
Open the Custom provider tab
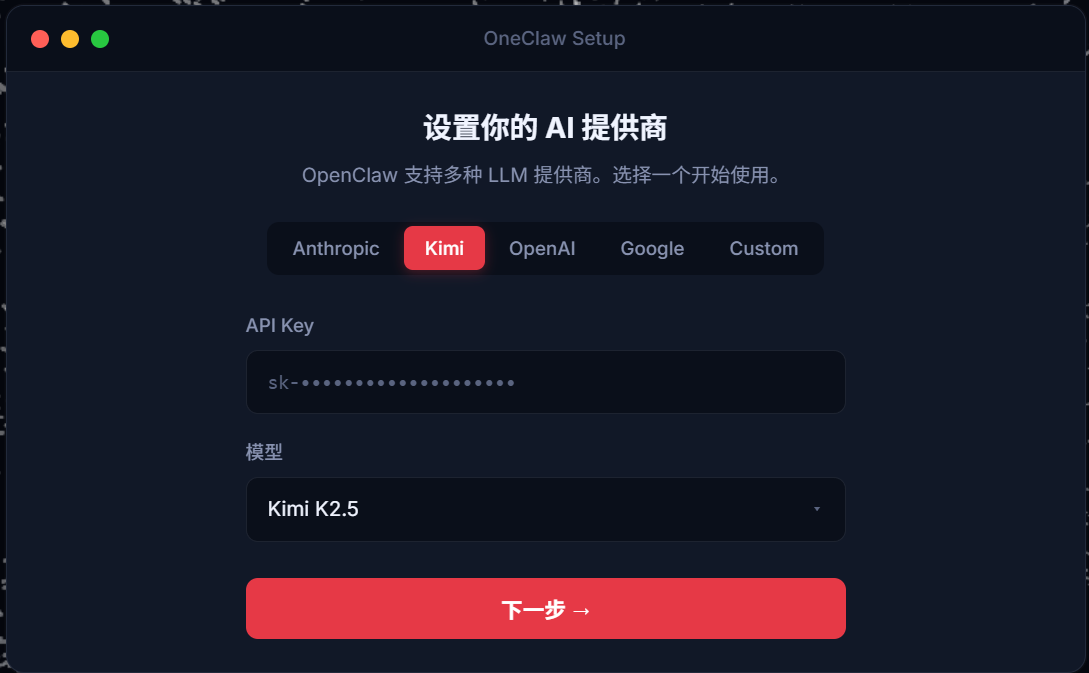click(x=763, y=249)
